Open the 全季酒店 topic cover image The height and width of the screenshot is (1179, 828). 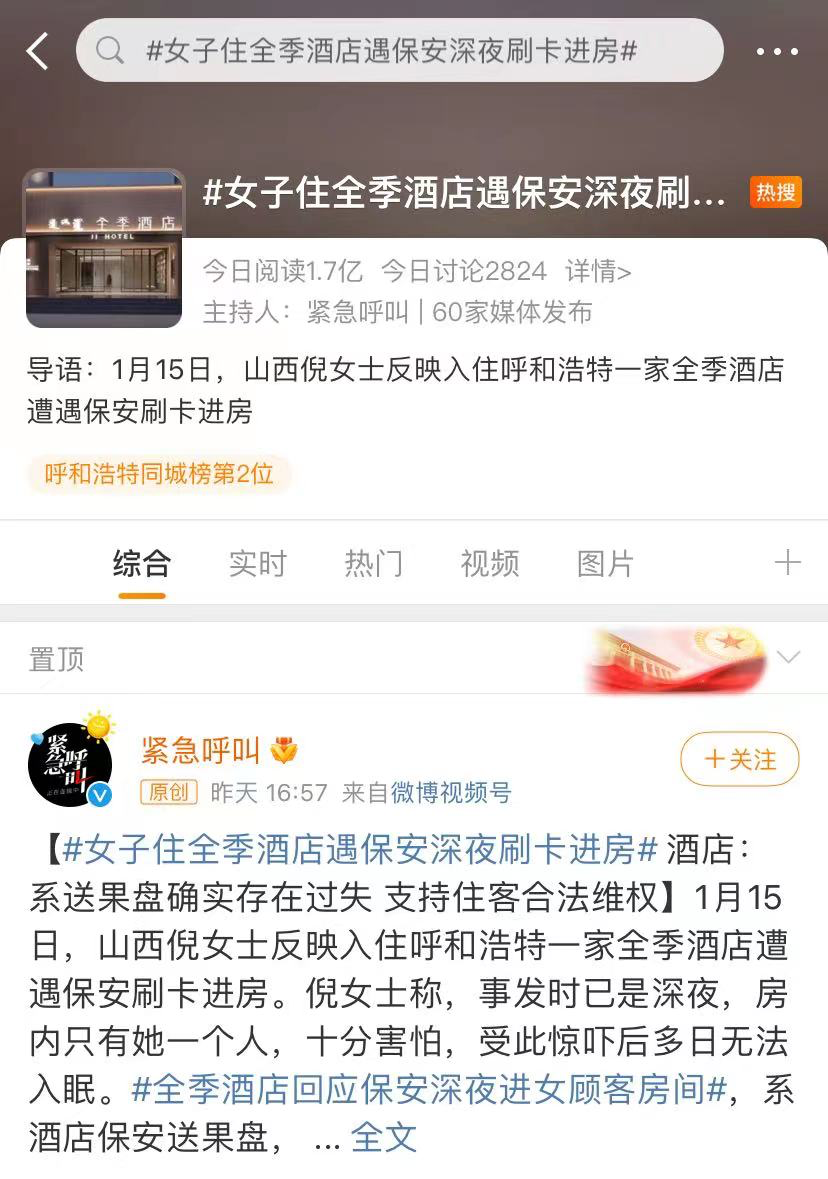tap(104, 248)
